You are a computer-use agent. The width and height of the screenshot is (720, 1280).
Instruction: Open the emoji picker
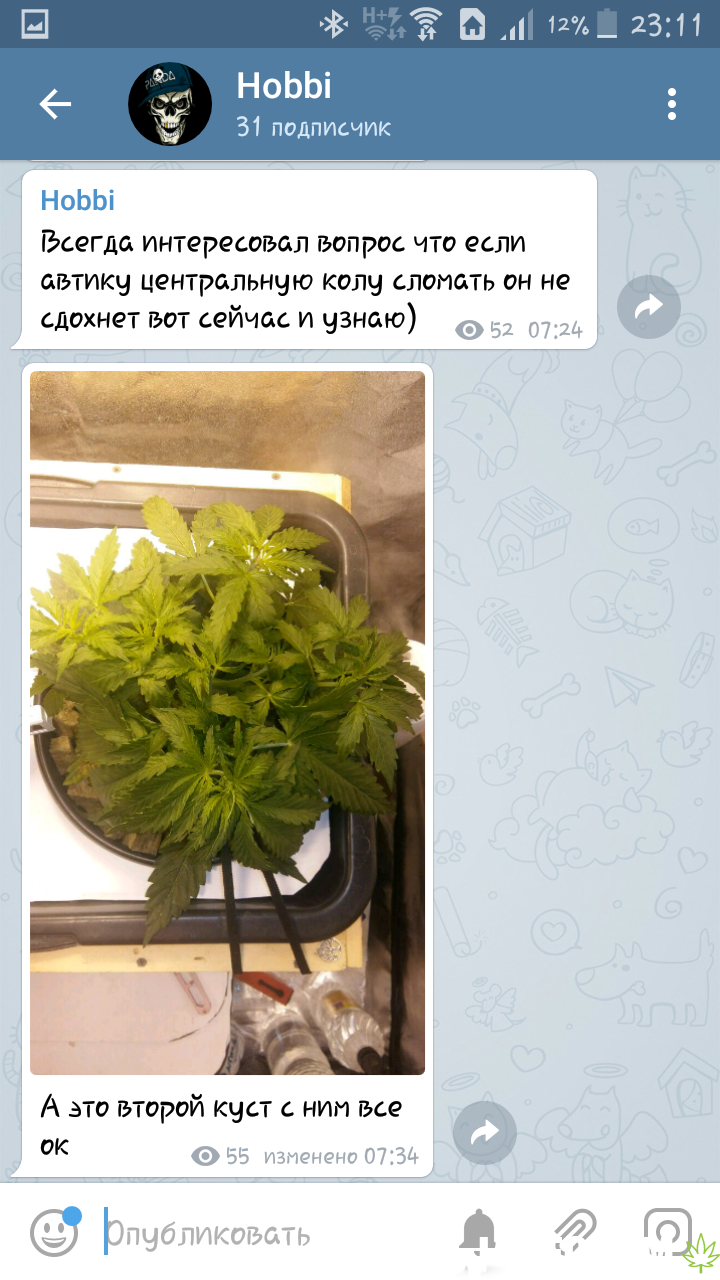[54, 1231]
